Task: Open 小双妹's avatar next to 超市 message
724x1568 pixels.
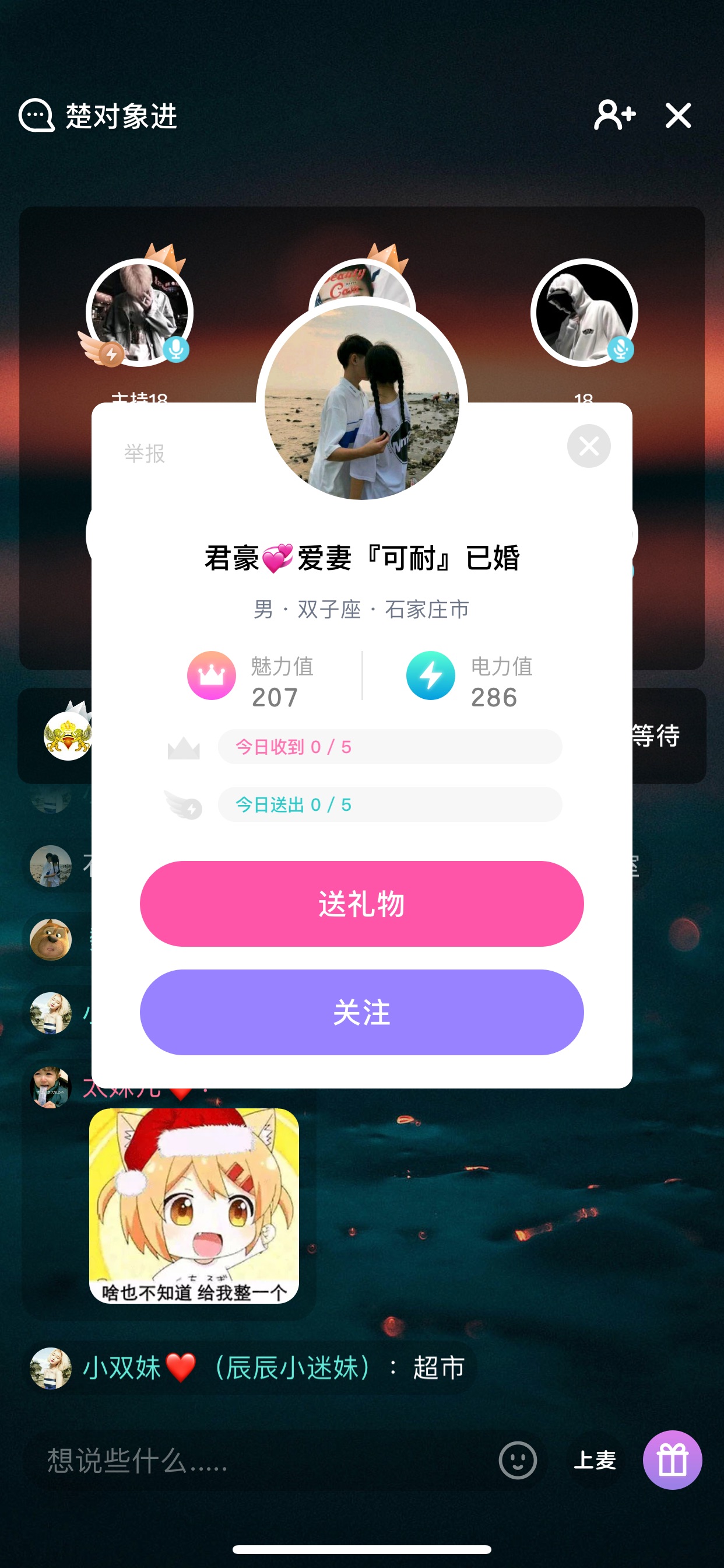Action: click(x=51, y=1368)
